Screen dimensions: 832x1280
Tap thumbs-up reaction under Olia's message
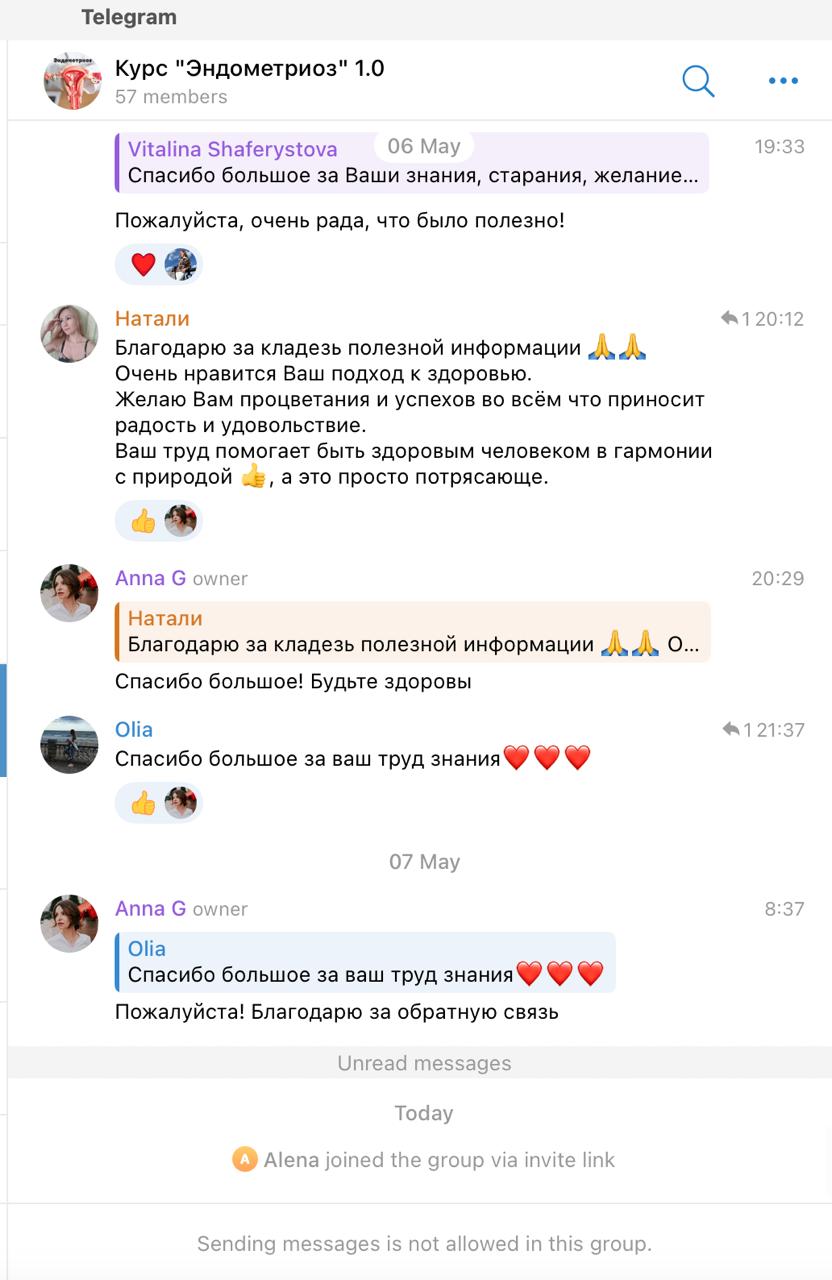coord(144,803)
